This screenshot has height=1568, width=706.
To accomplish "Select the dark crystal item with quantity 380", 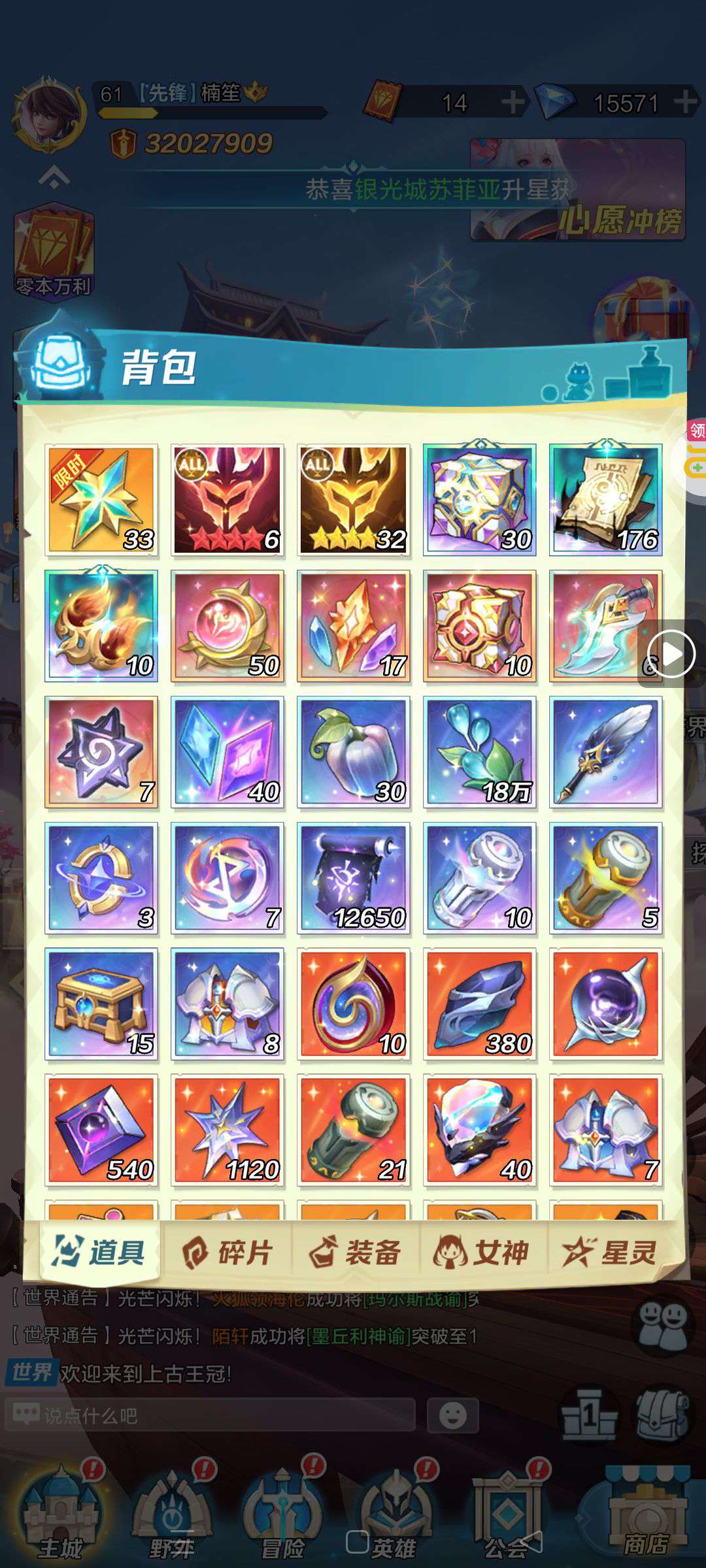I will pyautogui.click(x=480, y=1004).
